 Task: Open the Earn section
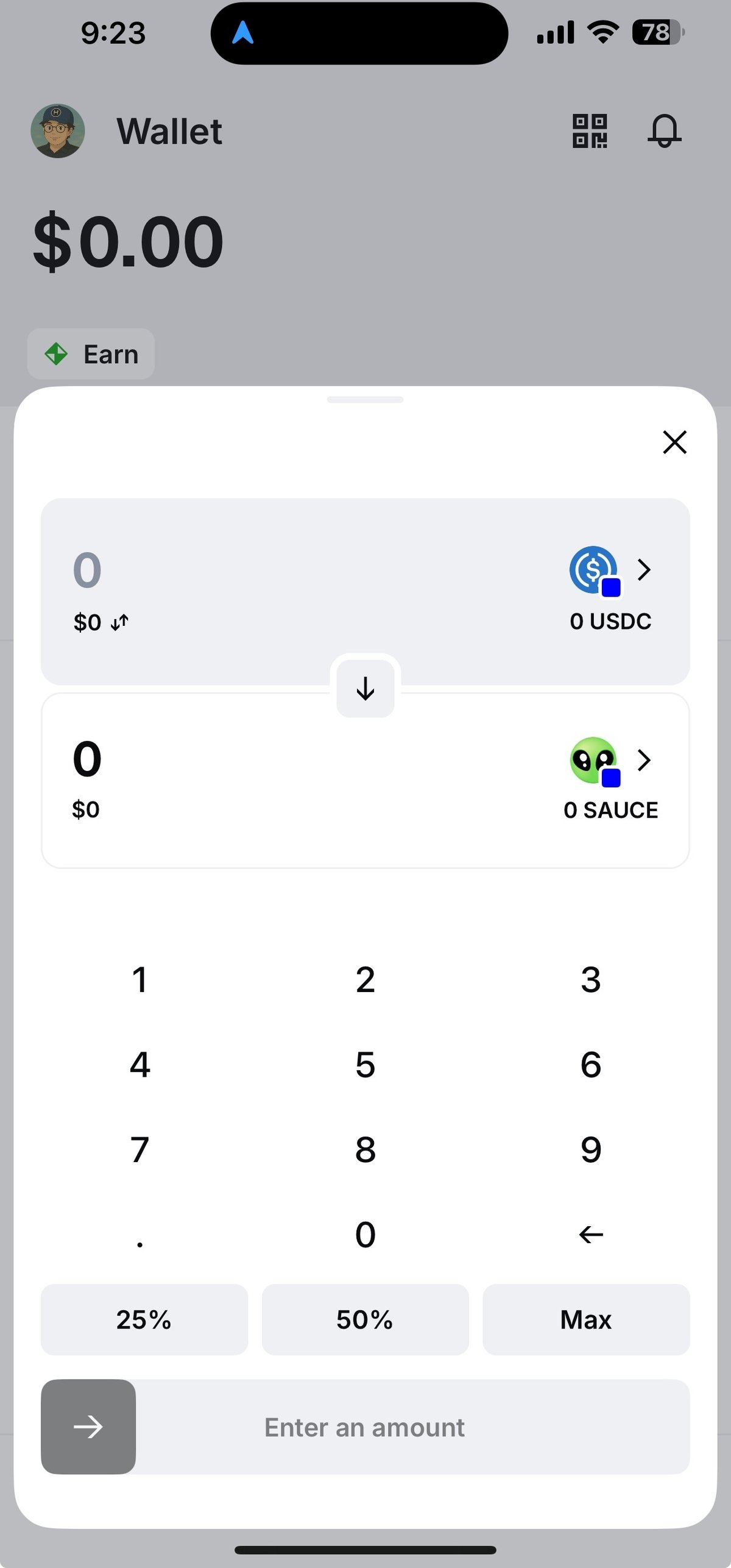[x=90, y=353]
